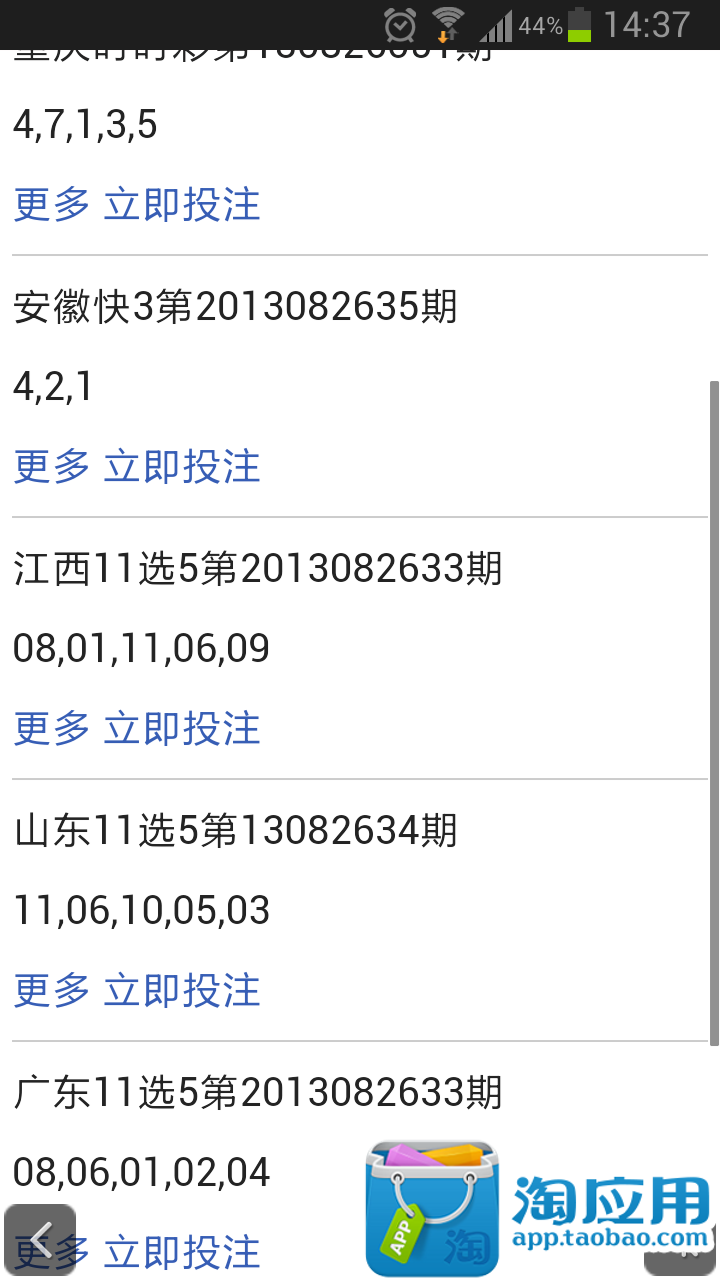Choose 立即投注 for 山东11选5
Viewport: 720px width, 1280px height.
182,991
